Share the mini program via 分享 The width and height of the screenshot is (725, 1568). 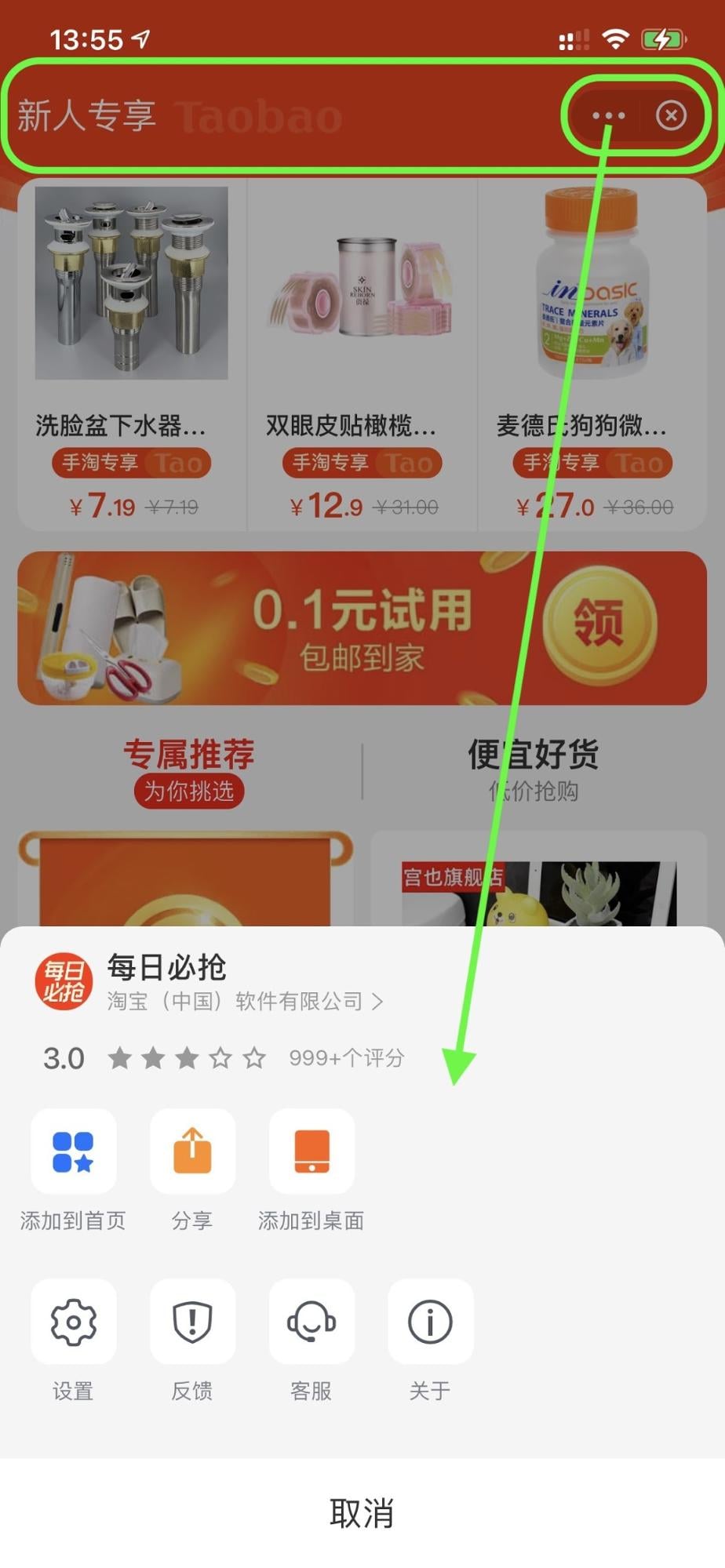point(192,1151)
